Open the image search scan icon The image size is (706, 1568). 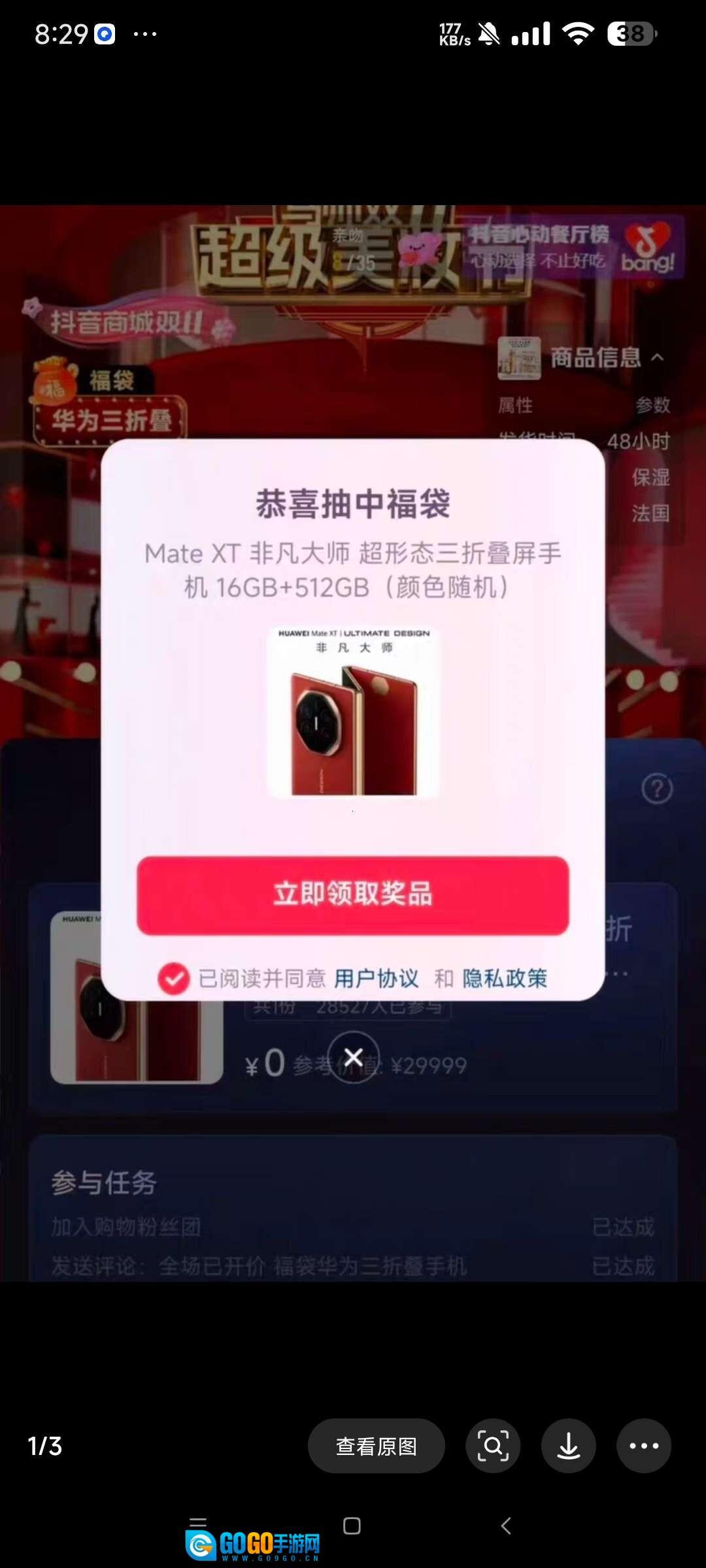coord(493,1446)
